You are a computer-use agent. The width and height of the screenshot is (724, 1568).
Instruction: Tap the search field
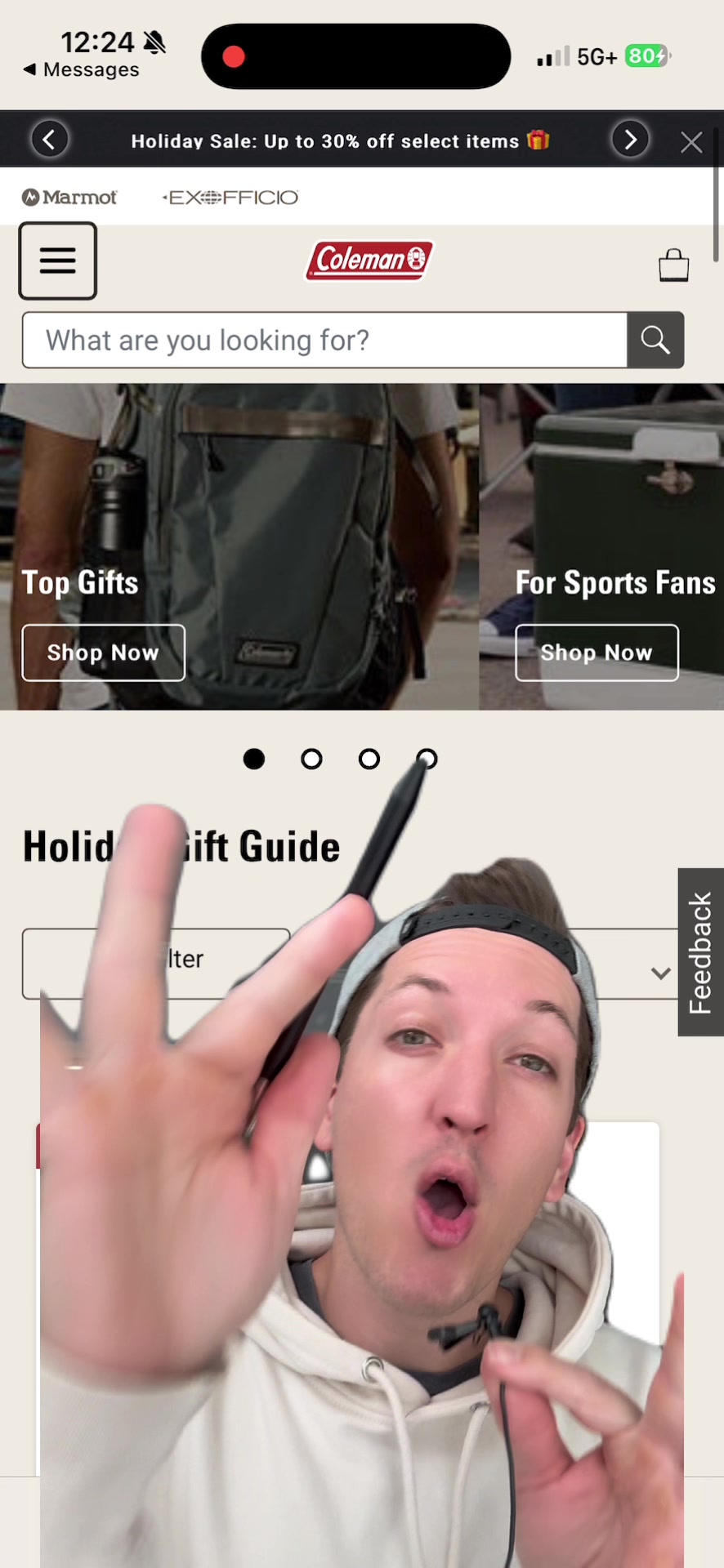click(324, 340)
